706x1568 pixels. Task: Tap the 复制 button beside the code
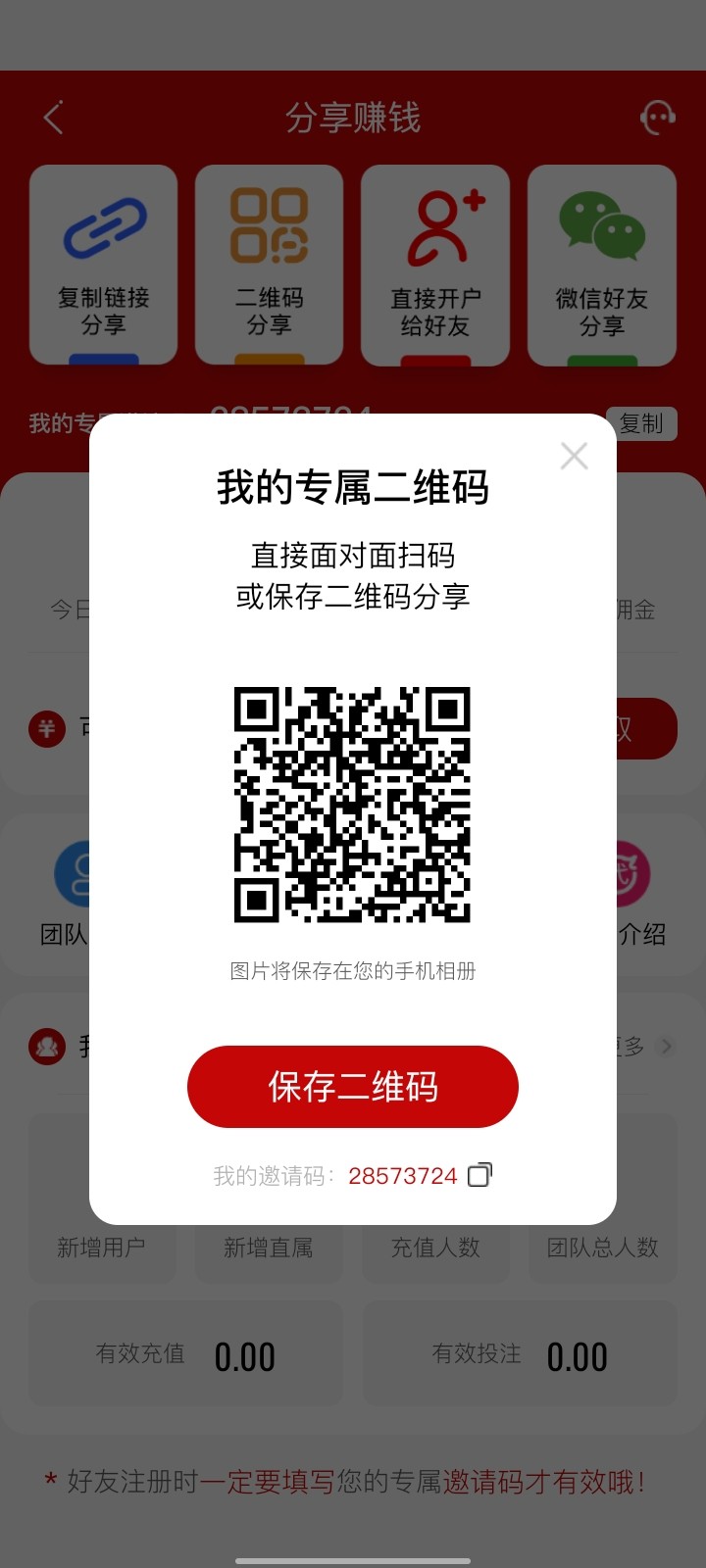click(641, 423)
